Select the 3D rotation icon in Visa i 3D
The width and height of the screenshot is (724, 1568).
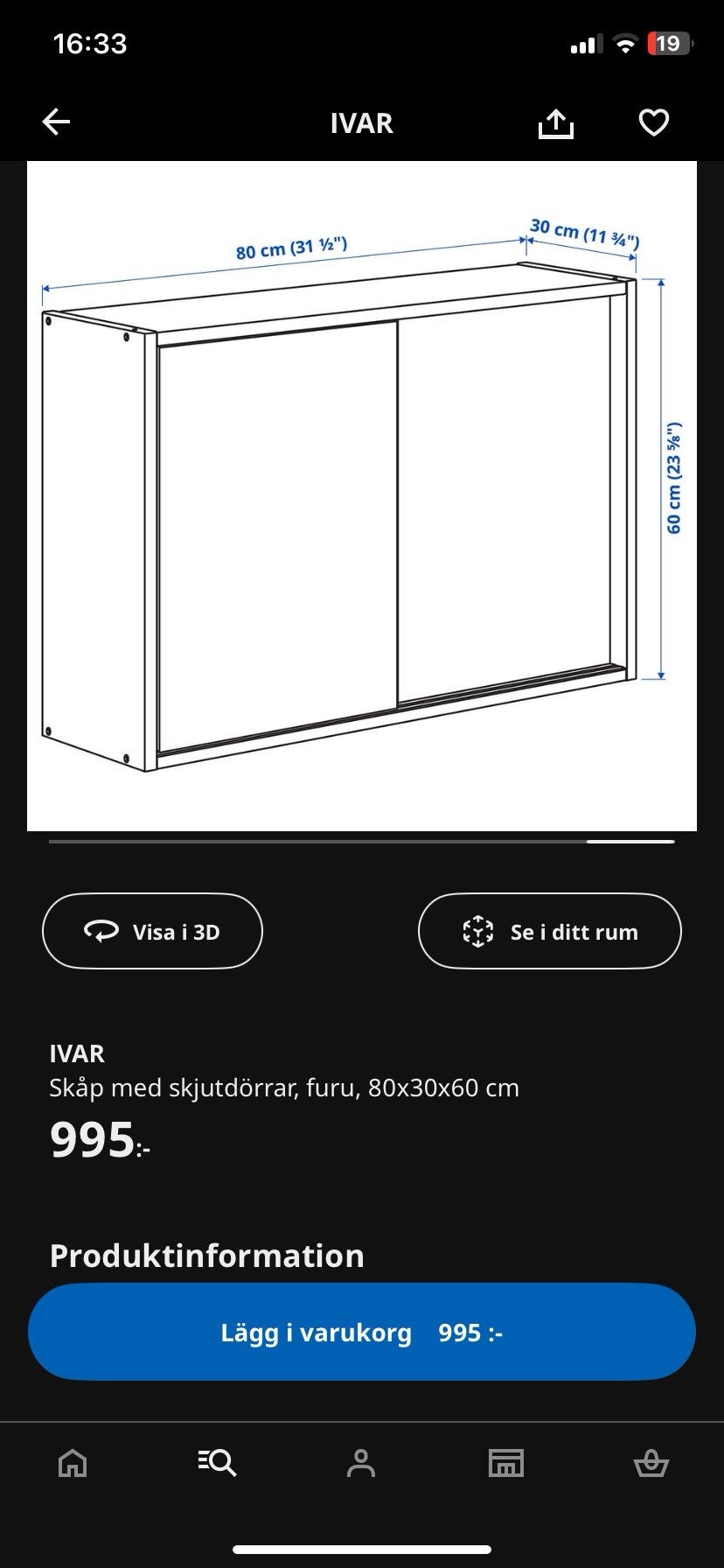tap(102, 931)
